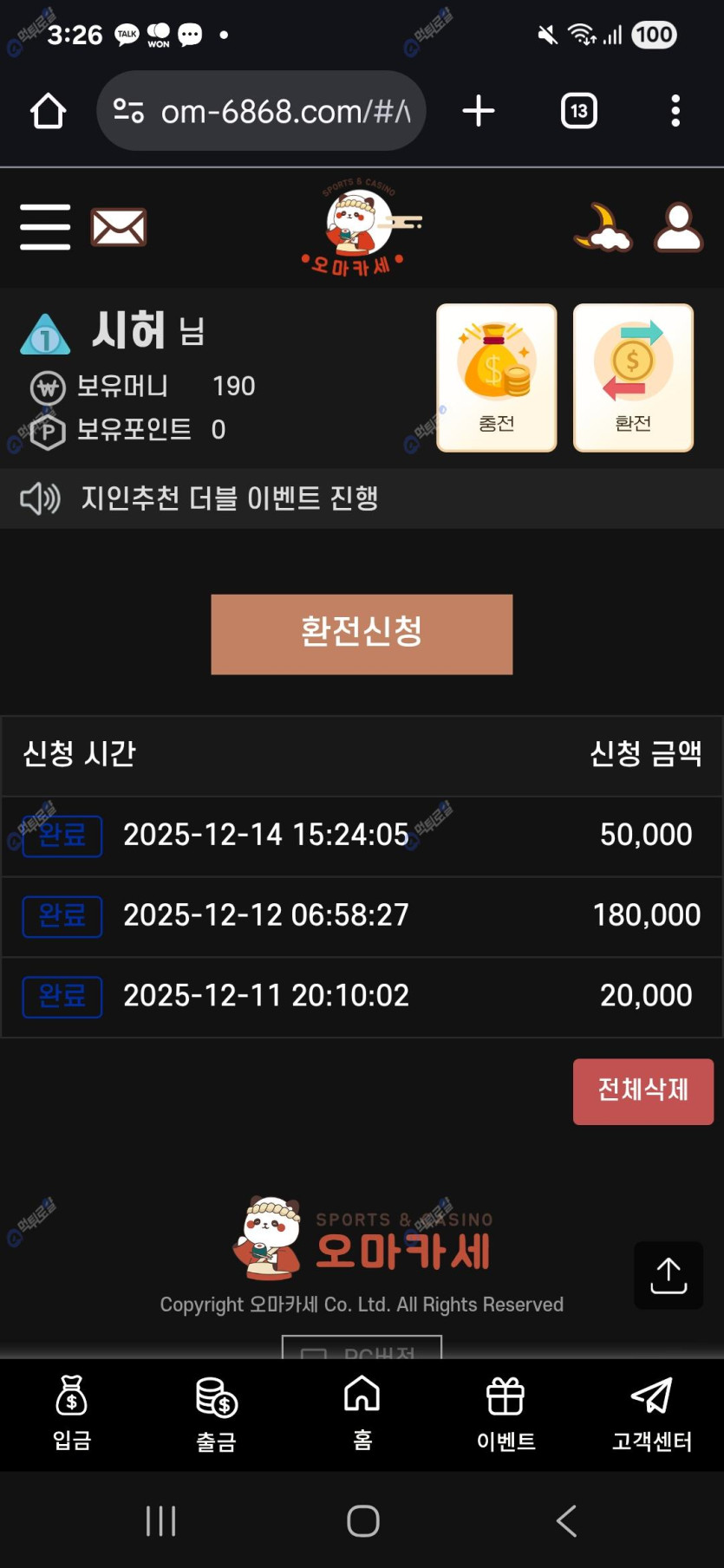724x1568 pixels.
Task: Open the user profile icon
Action: (678, 228)
